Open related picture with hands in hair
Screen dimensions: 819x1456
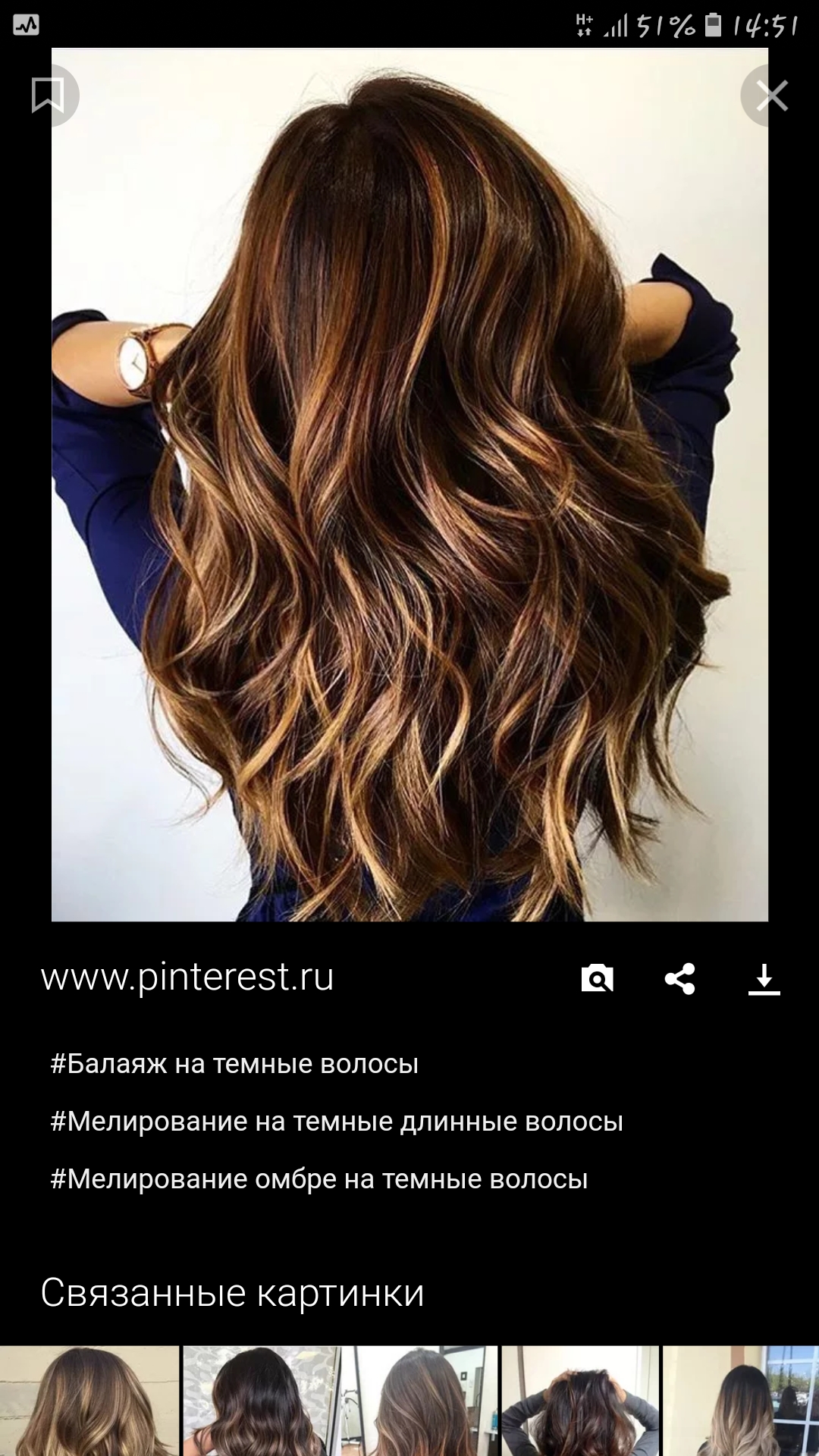(580, 1400)
